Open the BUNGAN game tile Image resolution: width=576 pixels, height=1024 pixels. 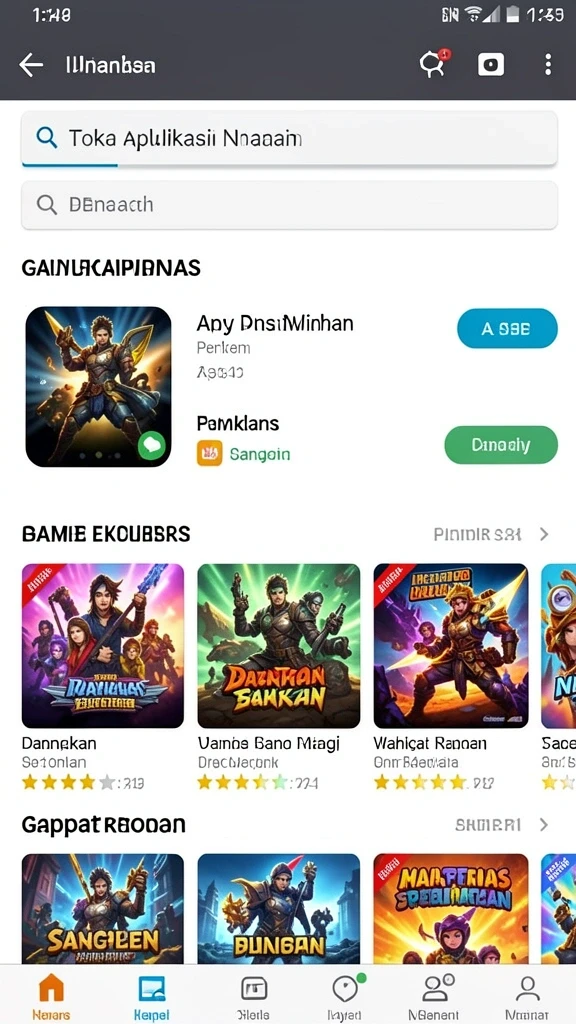[279, 908]
